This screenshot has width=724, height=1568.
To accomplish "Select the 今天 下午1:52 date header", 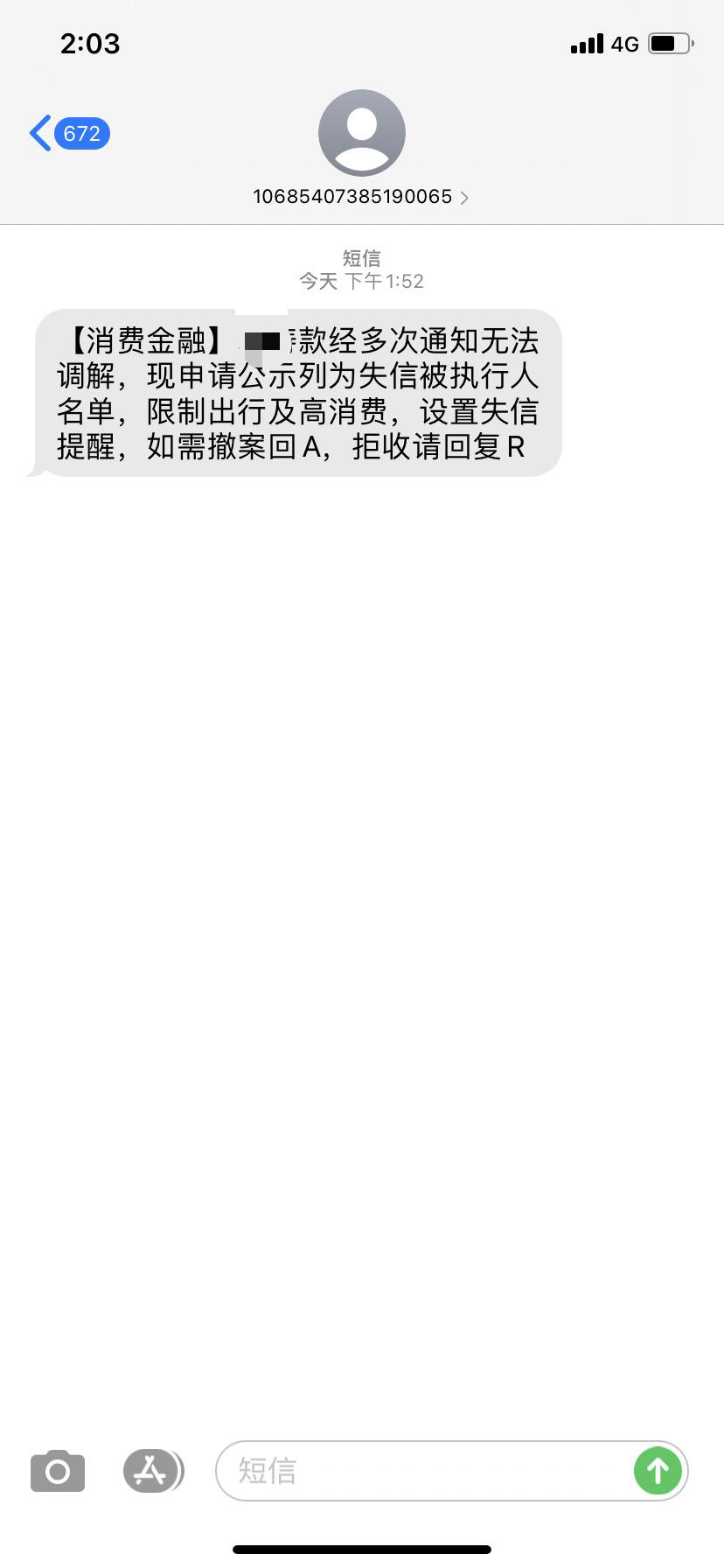I will [361, 280].
